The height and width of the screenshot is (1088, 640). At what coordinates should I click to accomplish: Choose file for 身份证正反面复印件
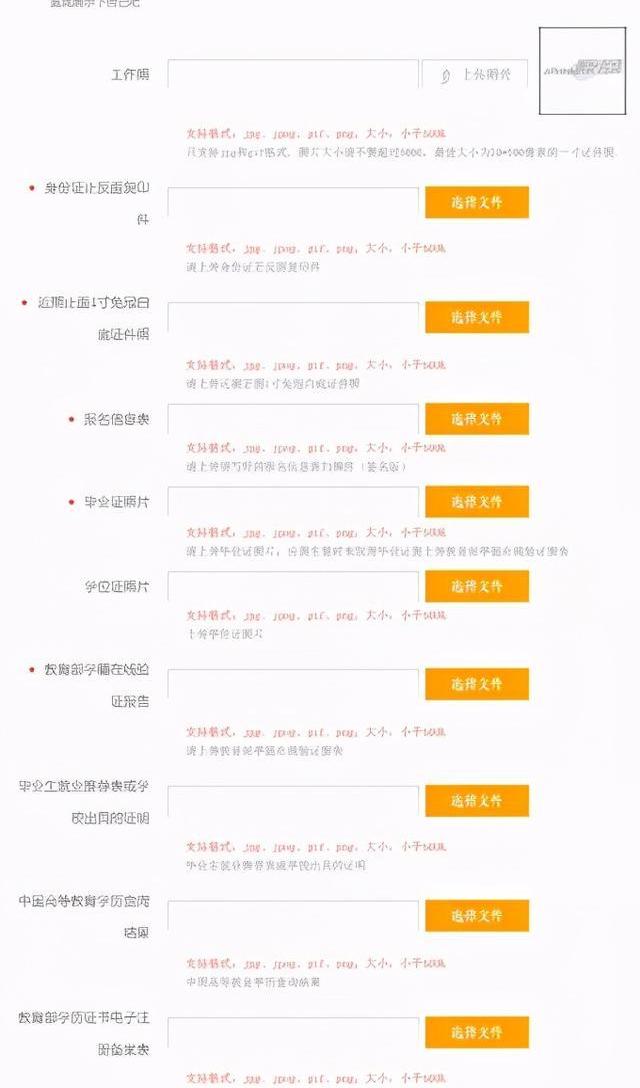click(476, 202)
